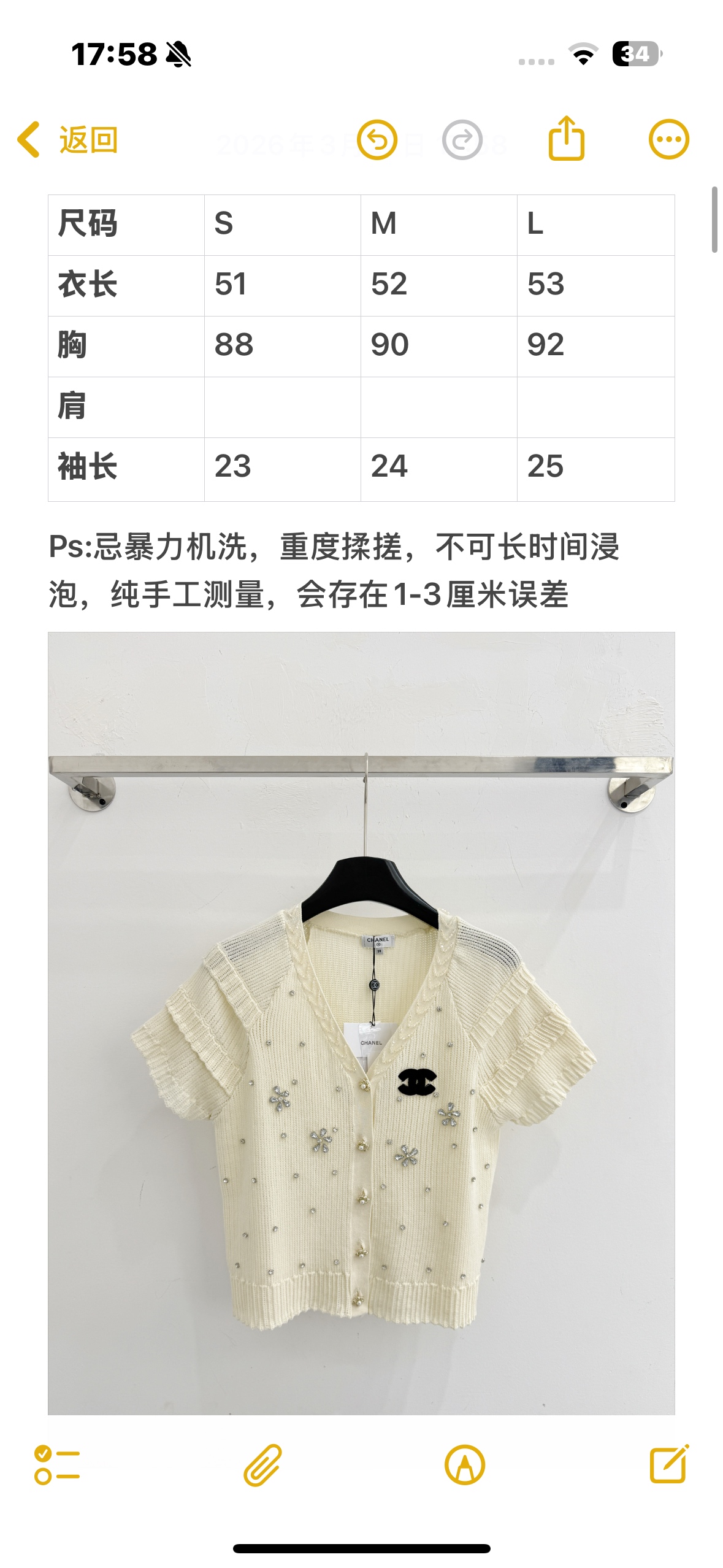Image resolution: width=723 pixels, height=1568 pixels.
Task: Attach a file with the paperclip icon
Action: [x=262, y=1465]
